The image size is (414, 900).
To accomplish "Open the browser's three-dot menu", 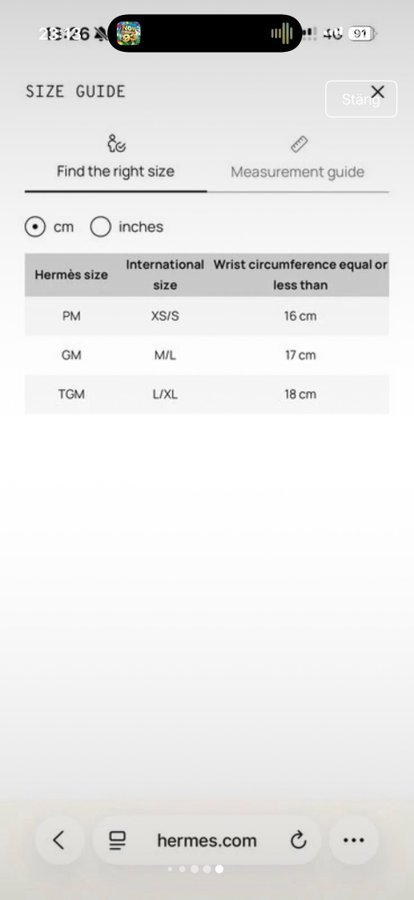I will pos(354,840).
